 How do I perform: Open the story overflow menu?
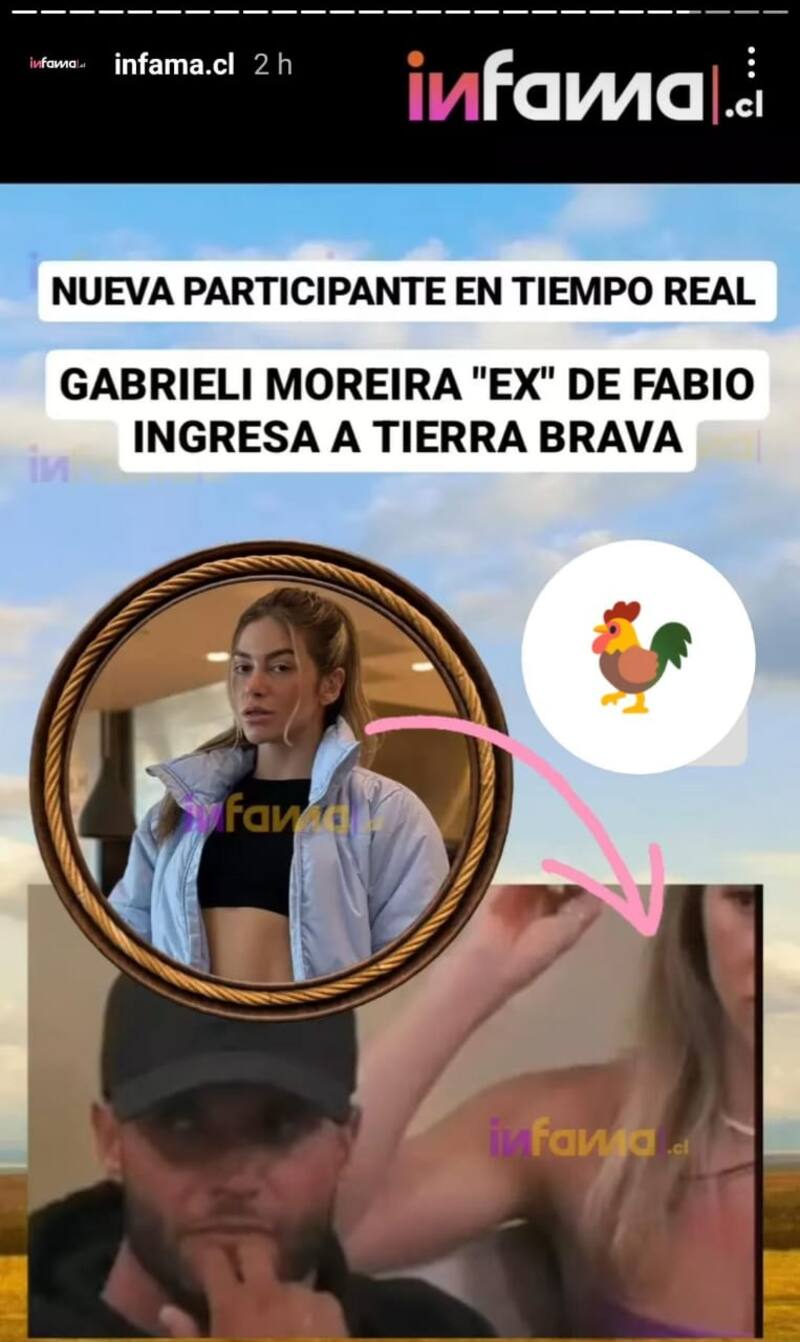751,63
